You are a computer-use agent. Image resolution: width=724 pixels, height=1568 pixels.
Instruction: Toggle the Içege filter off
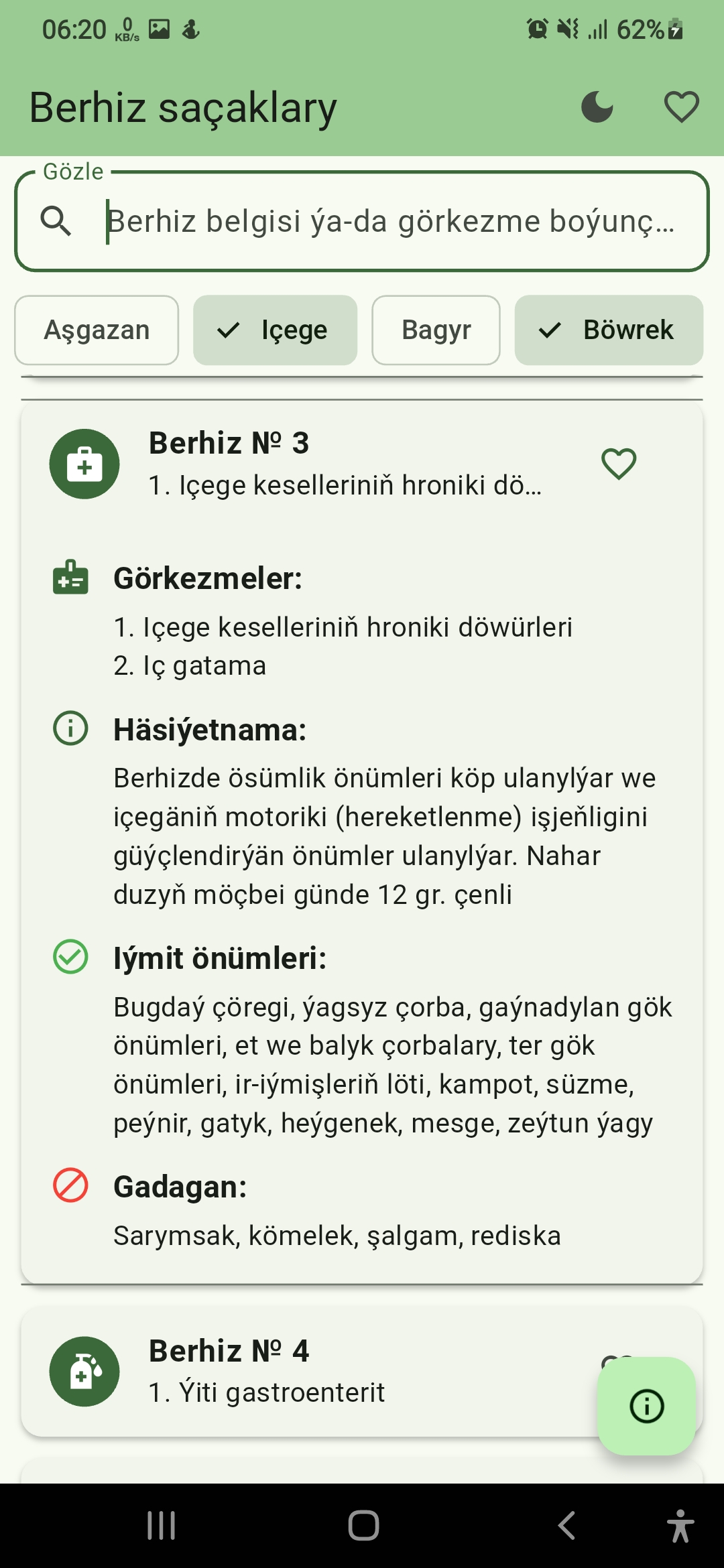[275, 329]
